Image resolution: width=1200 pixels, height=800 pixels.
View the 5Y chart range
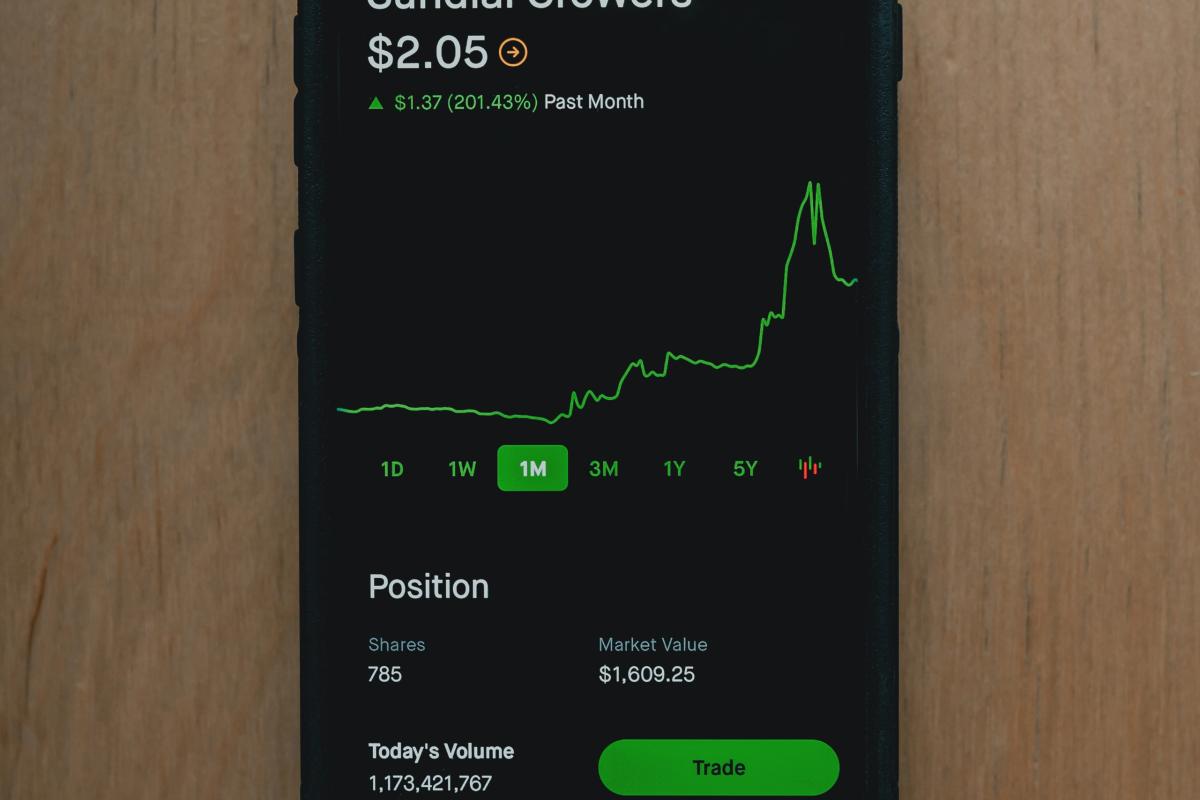tap(745, 468)
